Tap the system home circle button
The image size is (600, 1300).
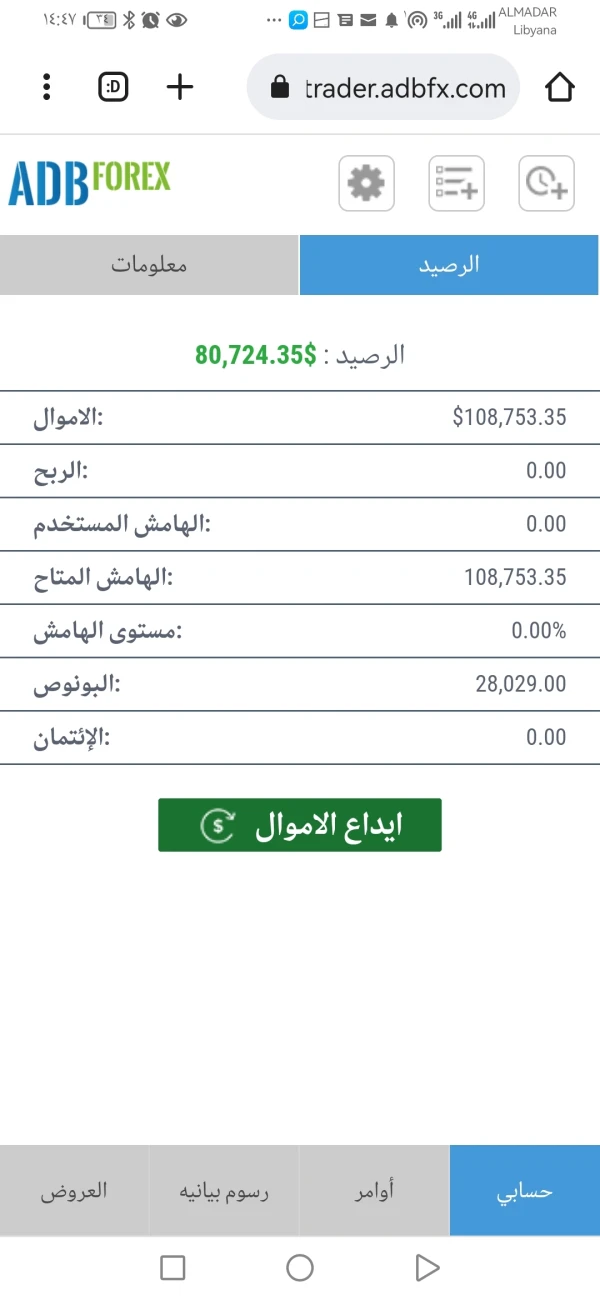[x=300, y=1268]
